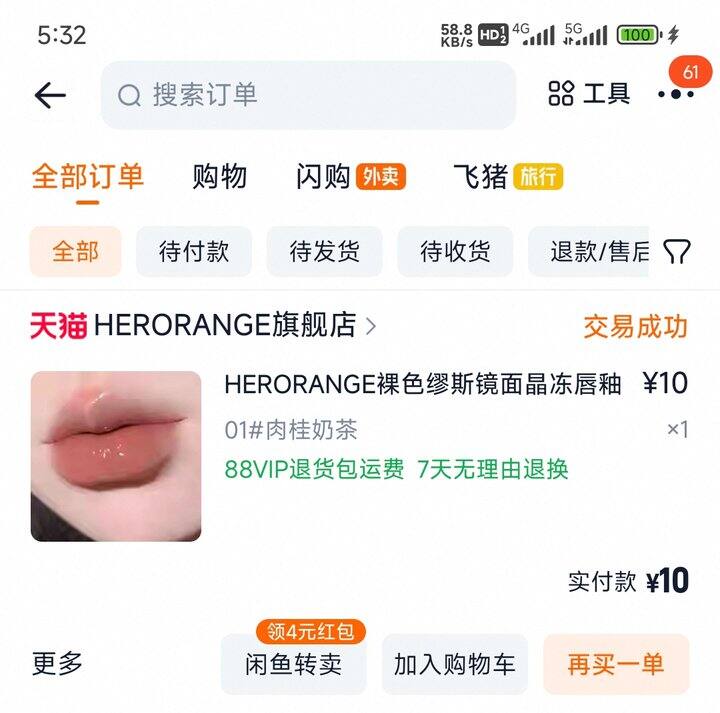Select the 全部订单 tab
The width and height of the screenshot is (720, 713).
click(88, 177)
